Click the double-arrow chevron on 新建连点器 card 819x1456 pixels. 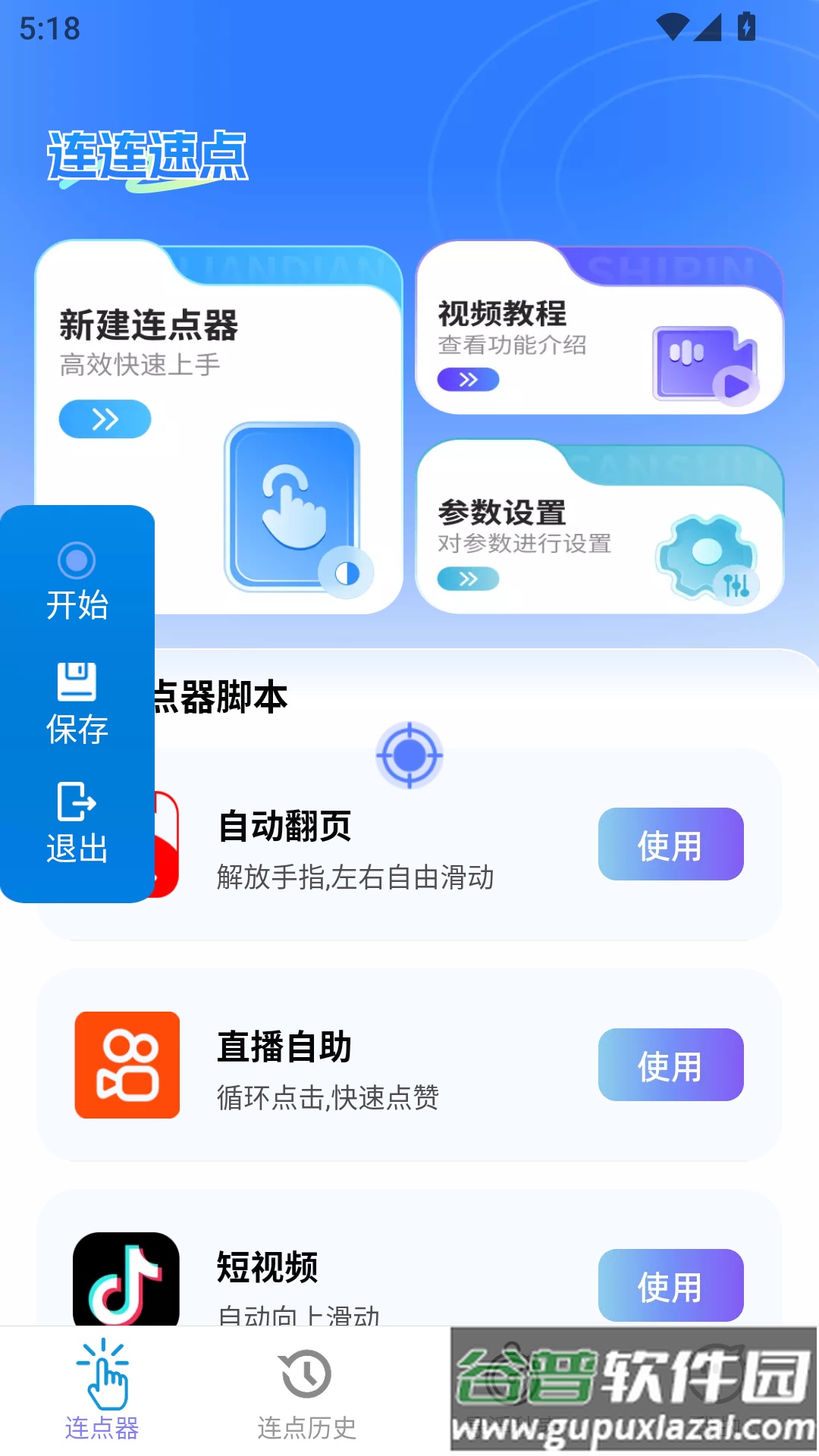(x=105, y=420)
